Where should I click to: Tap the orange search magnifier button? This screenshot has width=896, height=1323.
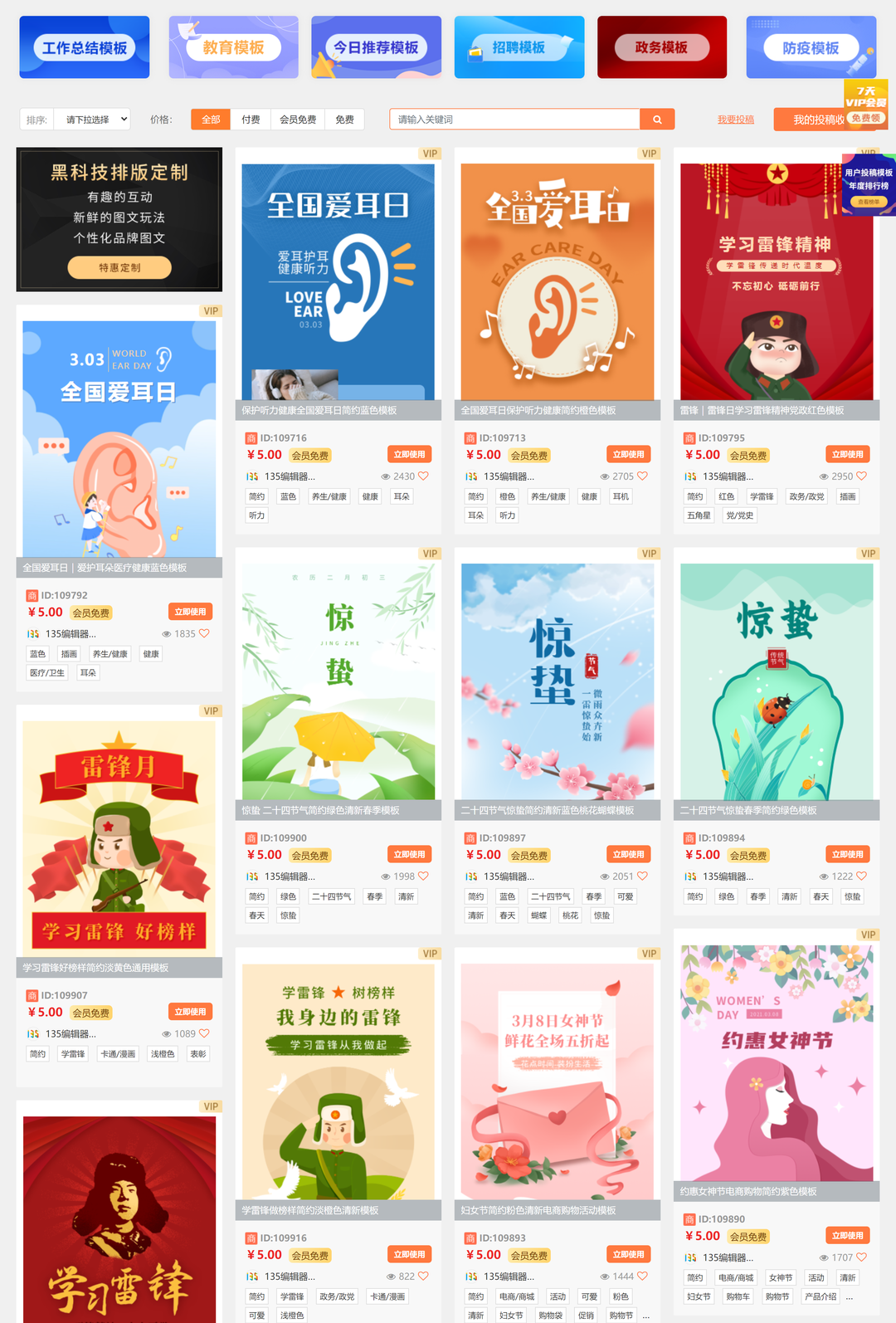point(657,120)
